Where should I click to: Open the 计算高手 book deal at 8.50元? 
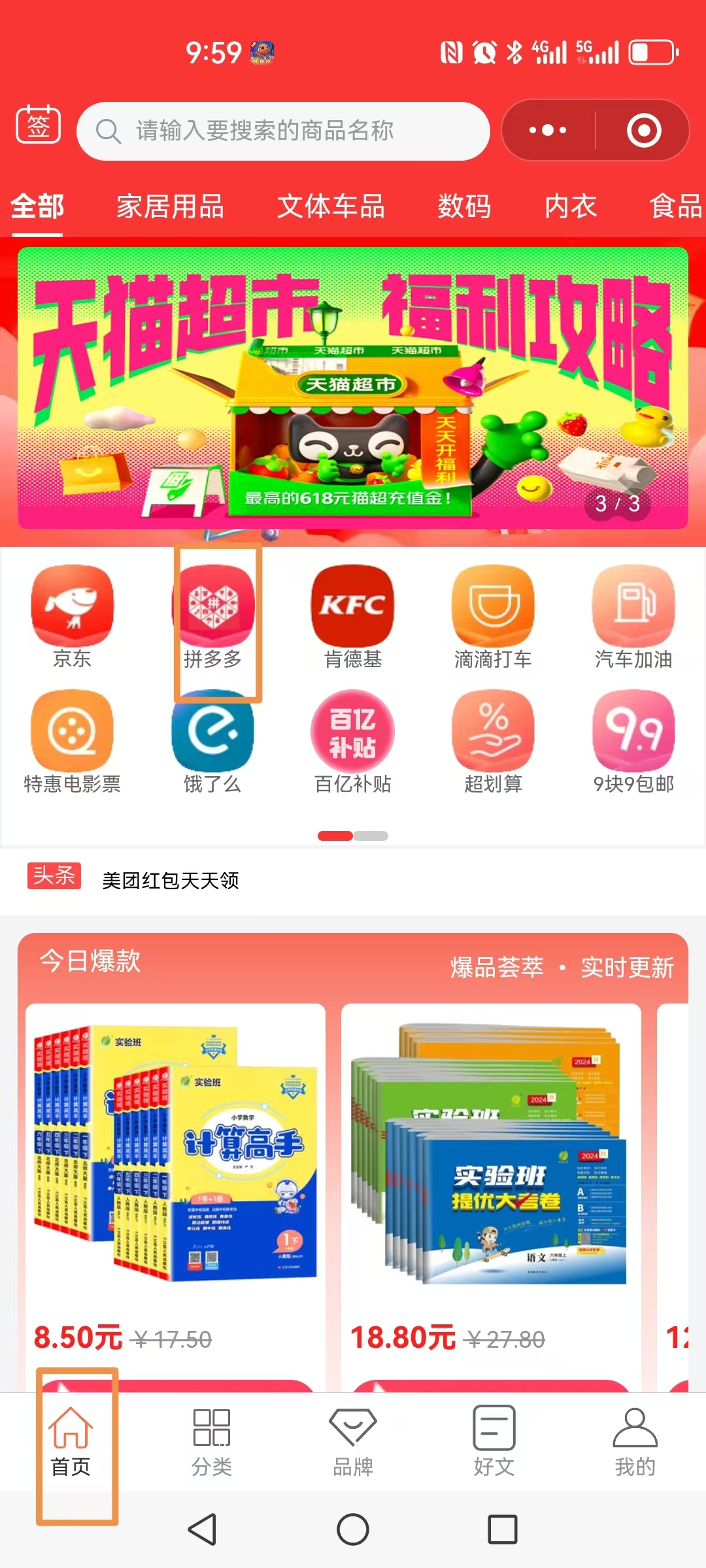[175, 1176]
